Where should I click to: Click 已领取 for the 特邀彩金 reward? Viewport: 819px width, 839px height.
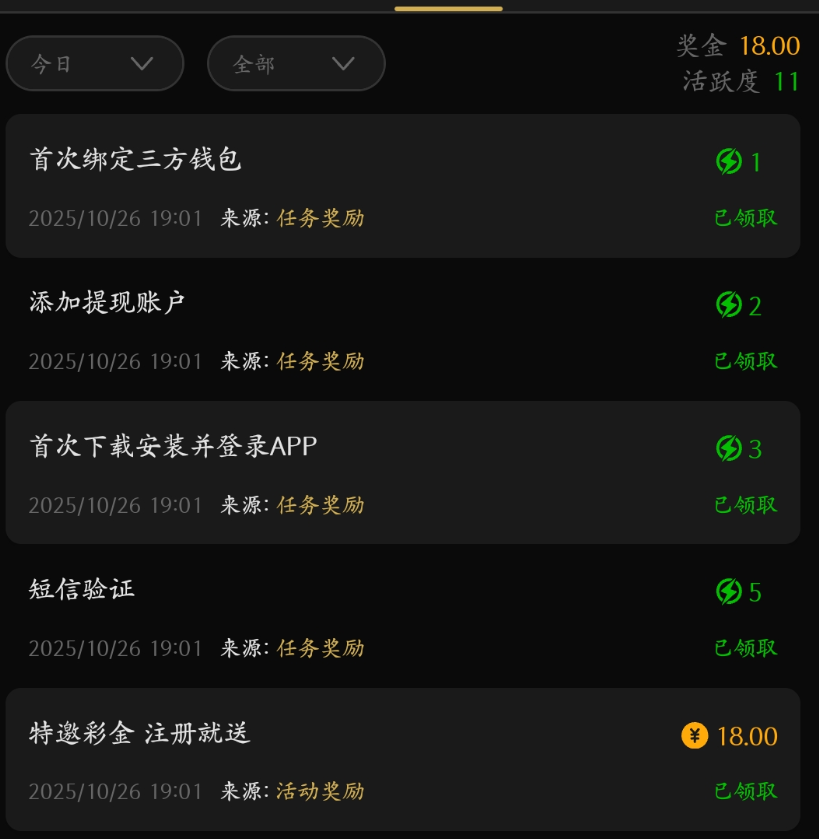point(743,791)
